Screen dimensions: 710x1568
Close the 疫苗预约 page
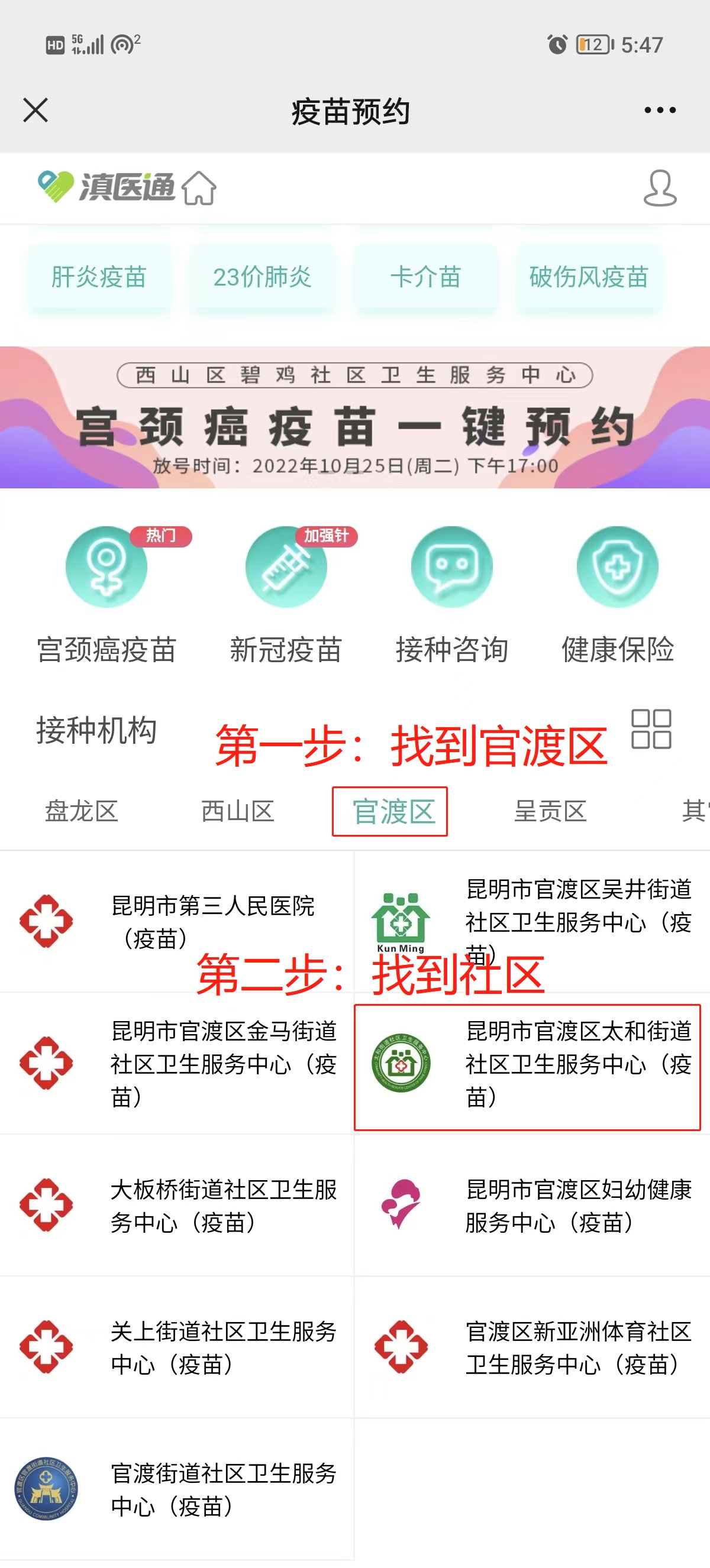point(35,110)
